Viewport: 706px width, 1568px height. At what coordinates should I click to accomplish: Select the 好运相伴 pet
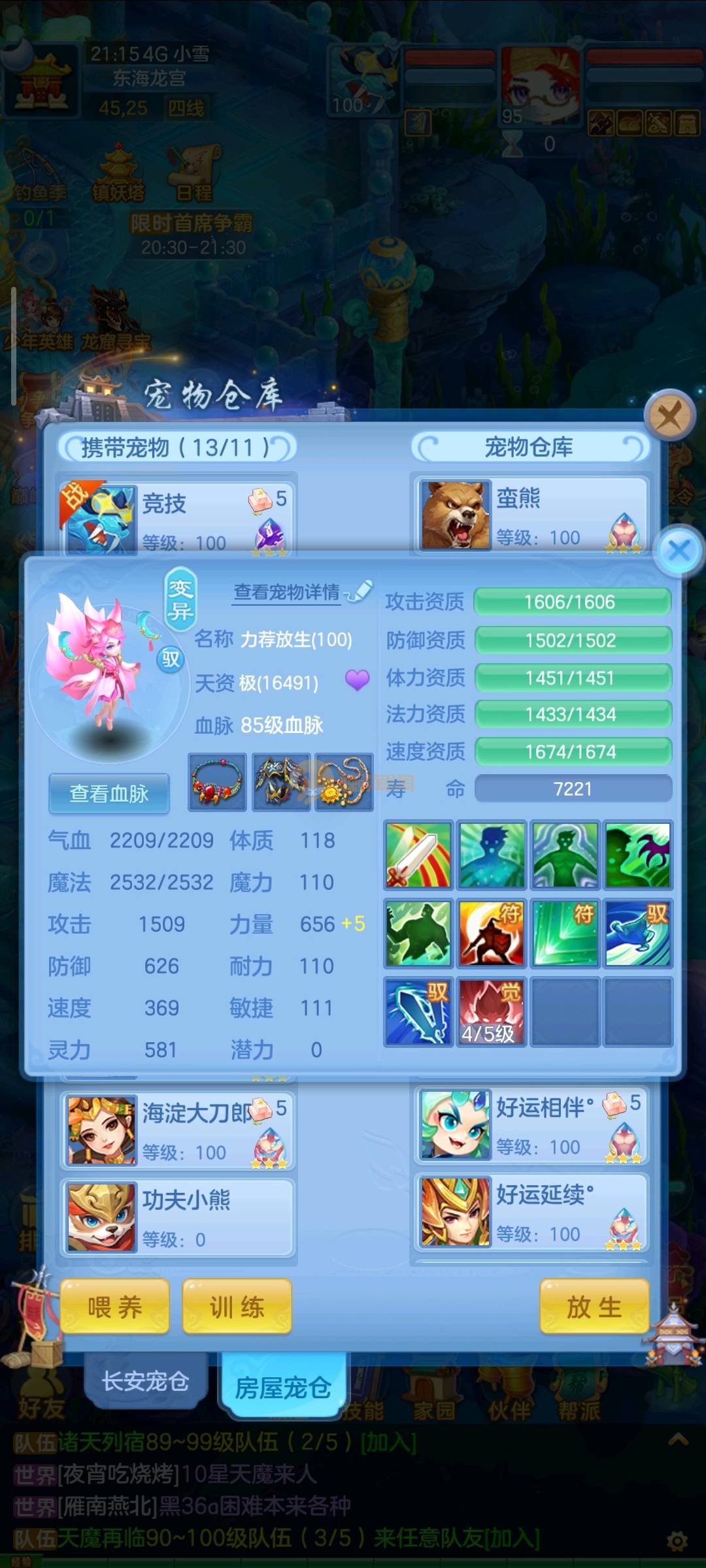click(x=529, y=1125)
